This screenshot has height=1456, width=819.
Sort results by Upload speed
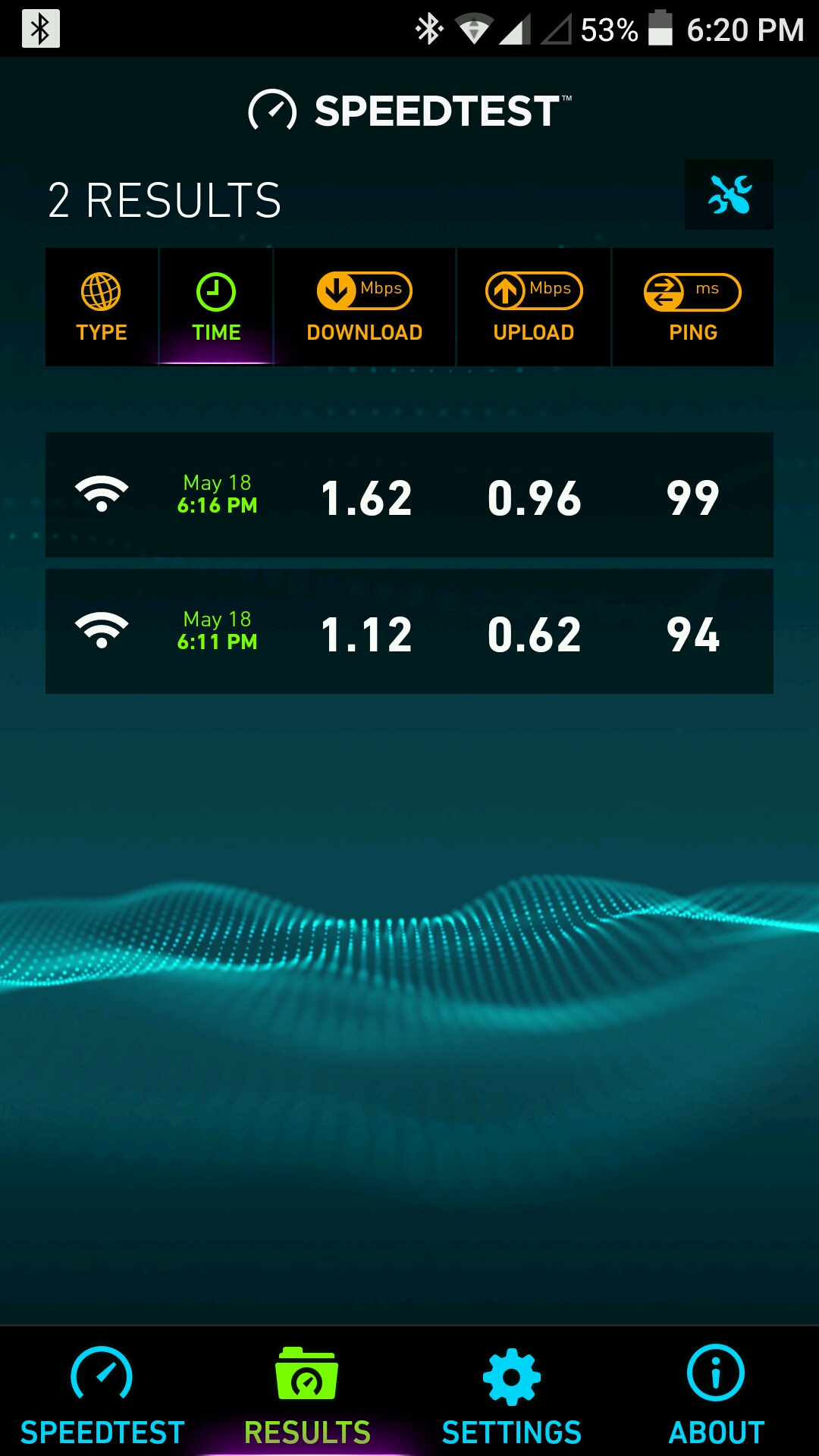point(534,307)
